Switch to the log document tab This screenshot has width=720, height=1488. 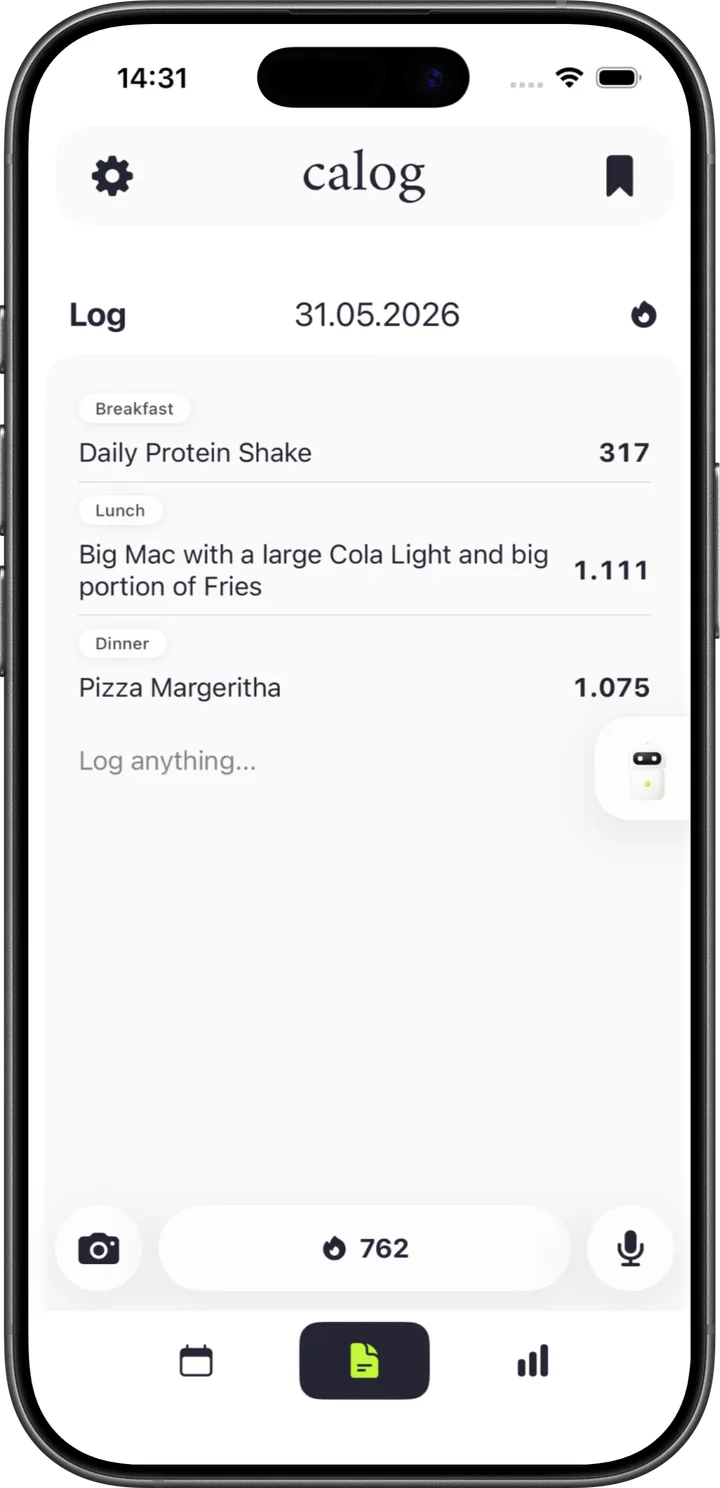[x=364, y=1361]
